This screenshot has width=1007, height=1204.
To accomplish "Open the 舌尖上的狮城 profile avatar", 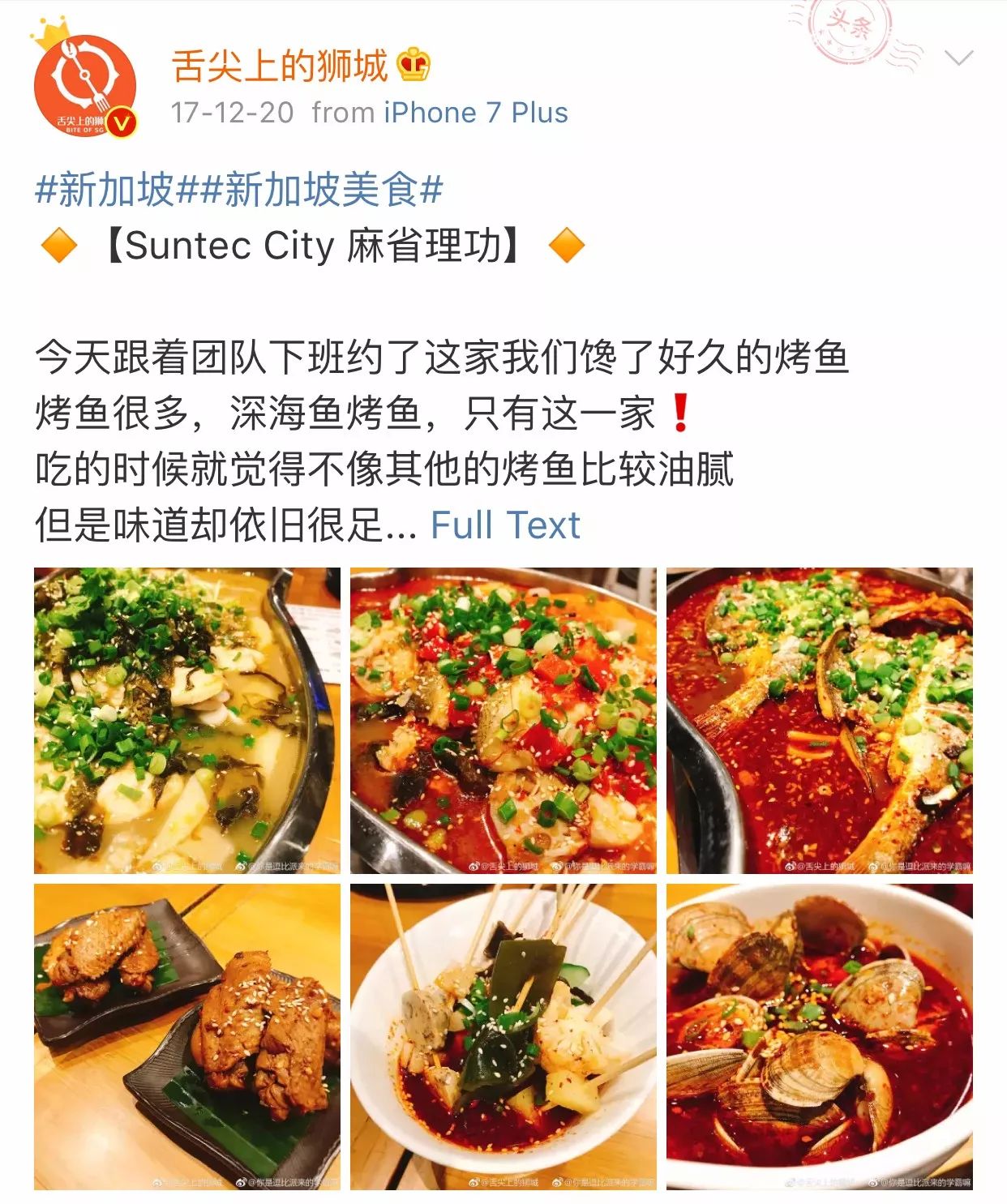I will click(x=84, y=85).
